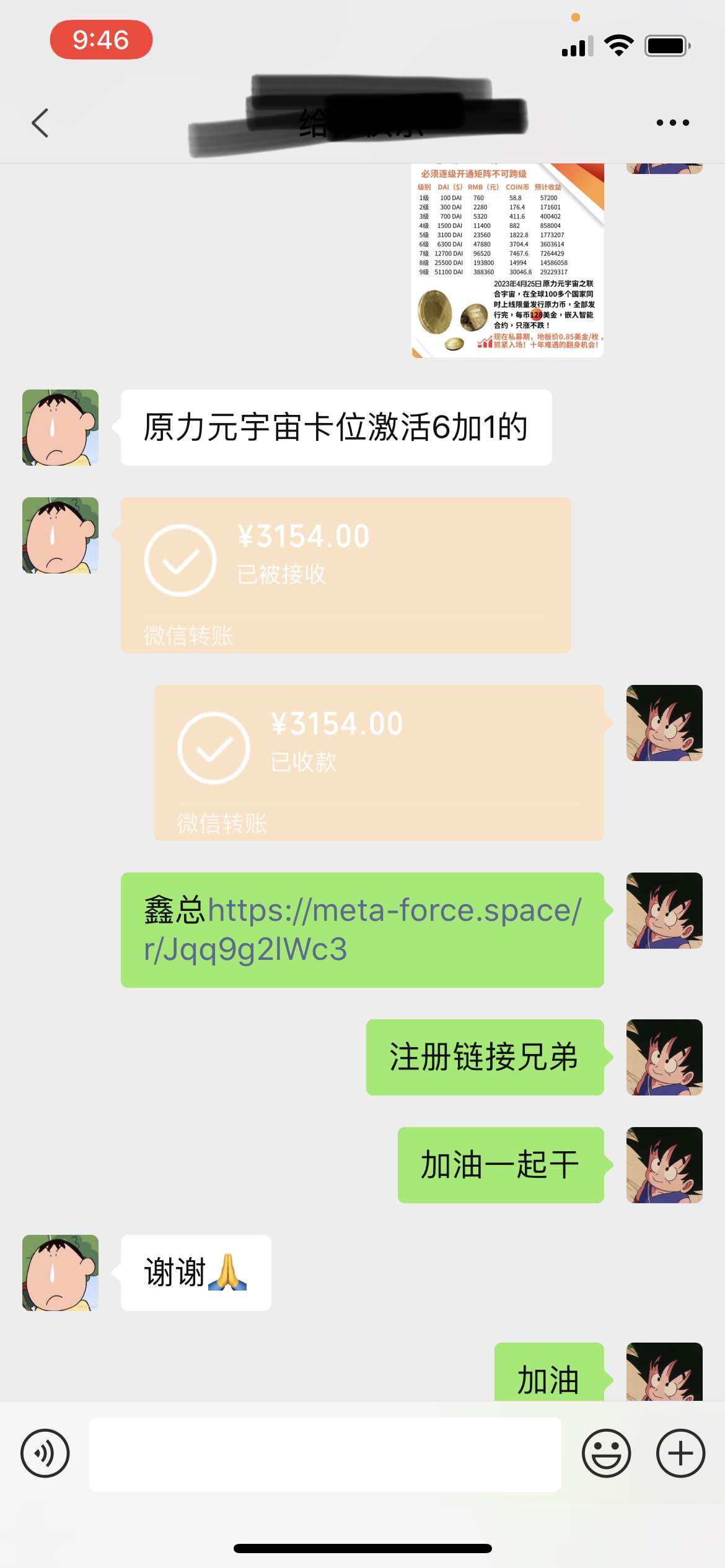Open the ¥3154.00 transfer marked 已收款
The width and height of the screenshot is (725, 1568).
(x=379, y=762)
